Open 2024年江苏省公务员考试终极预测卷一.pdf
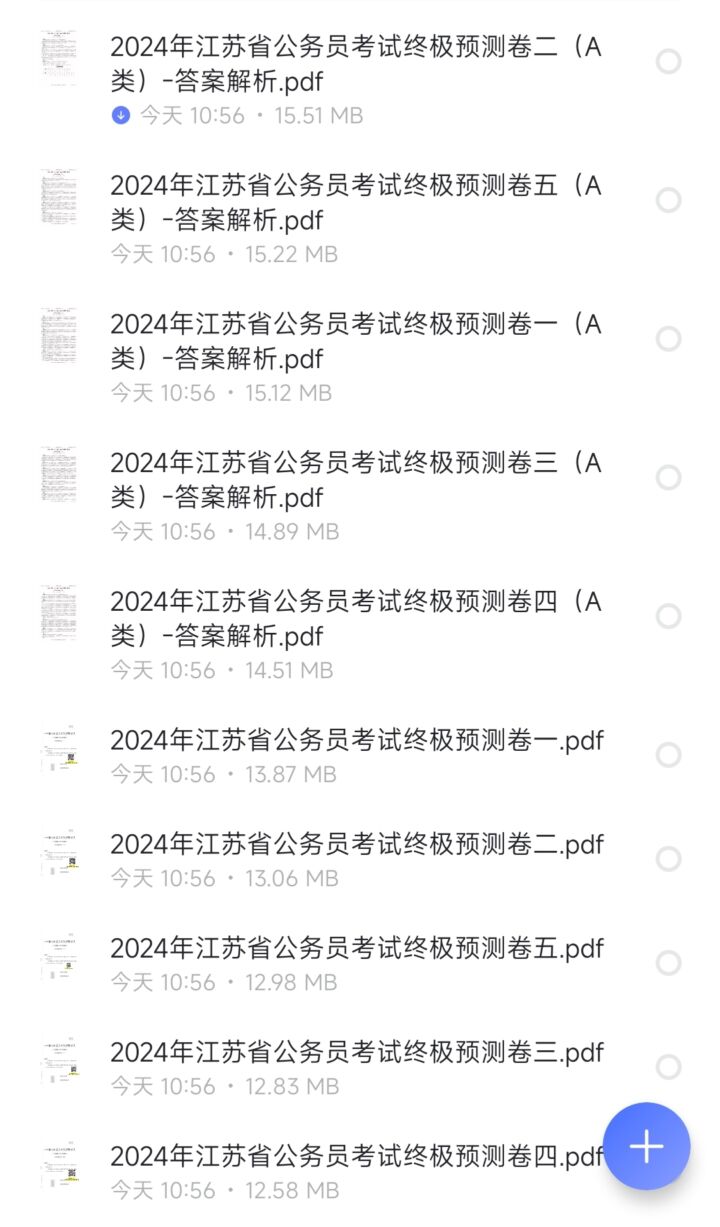This screenshot has width=720, height=1227. click(354, 740)
